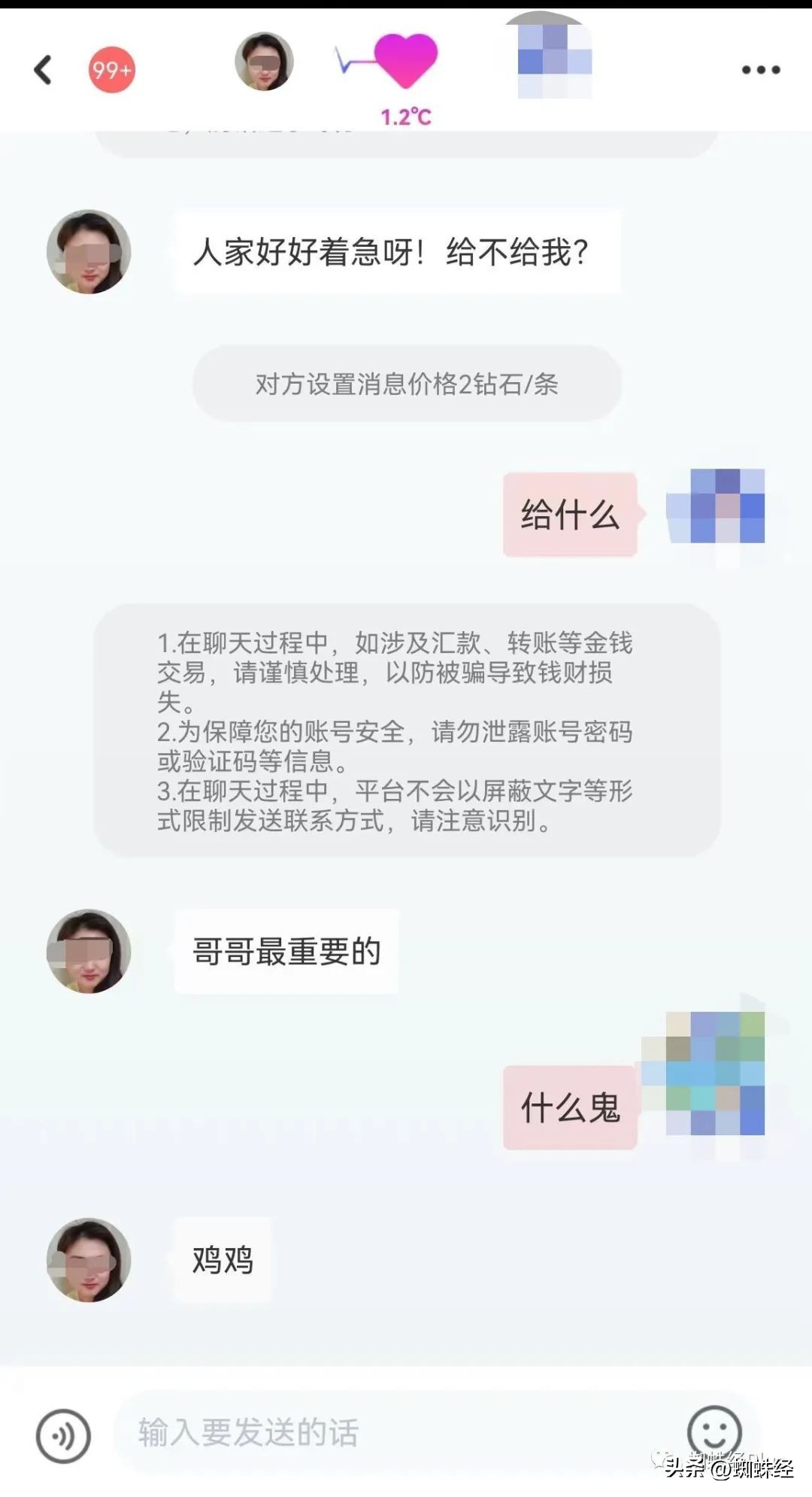The width and height of the screenshot is (812, 1497).
Task: Open the more options menu with three dots
Action: pos(762,68)
